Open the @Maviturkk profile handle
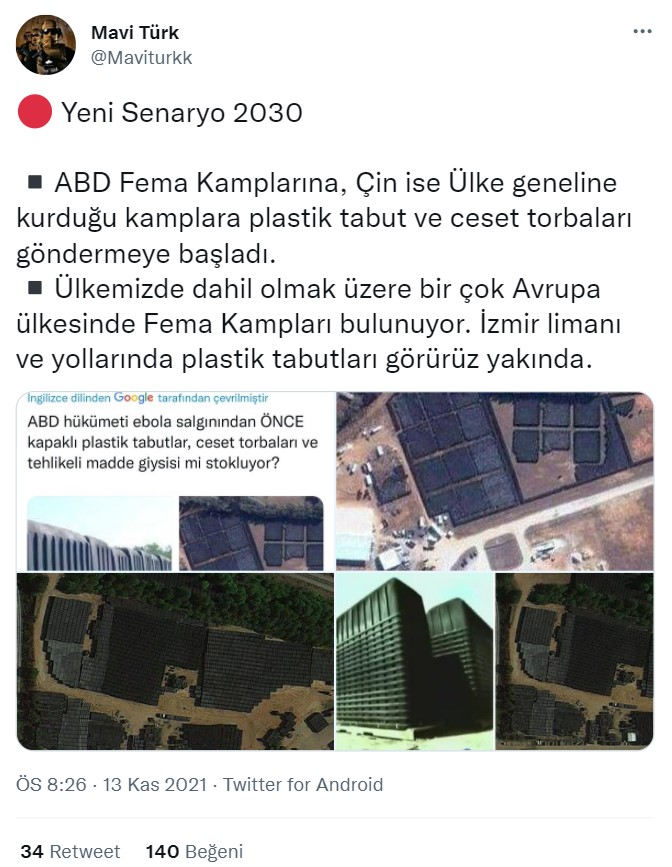Viewport: 672px width, 867px height. pos(141,58)
